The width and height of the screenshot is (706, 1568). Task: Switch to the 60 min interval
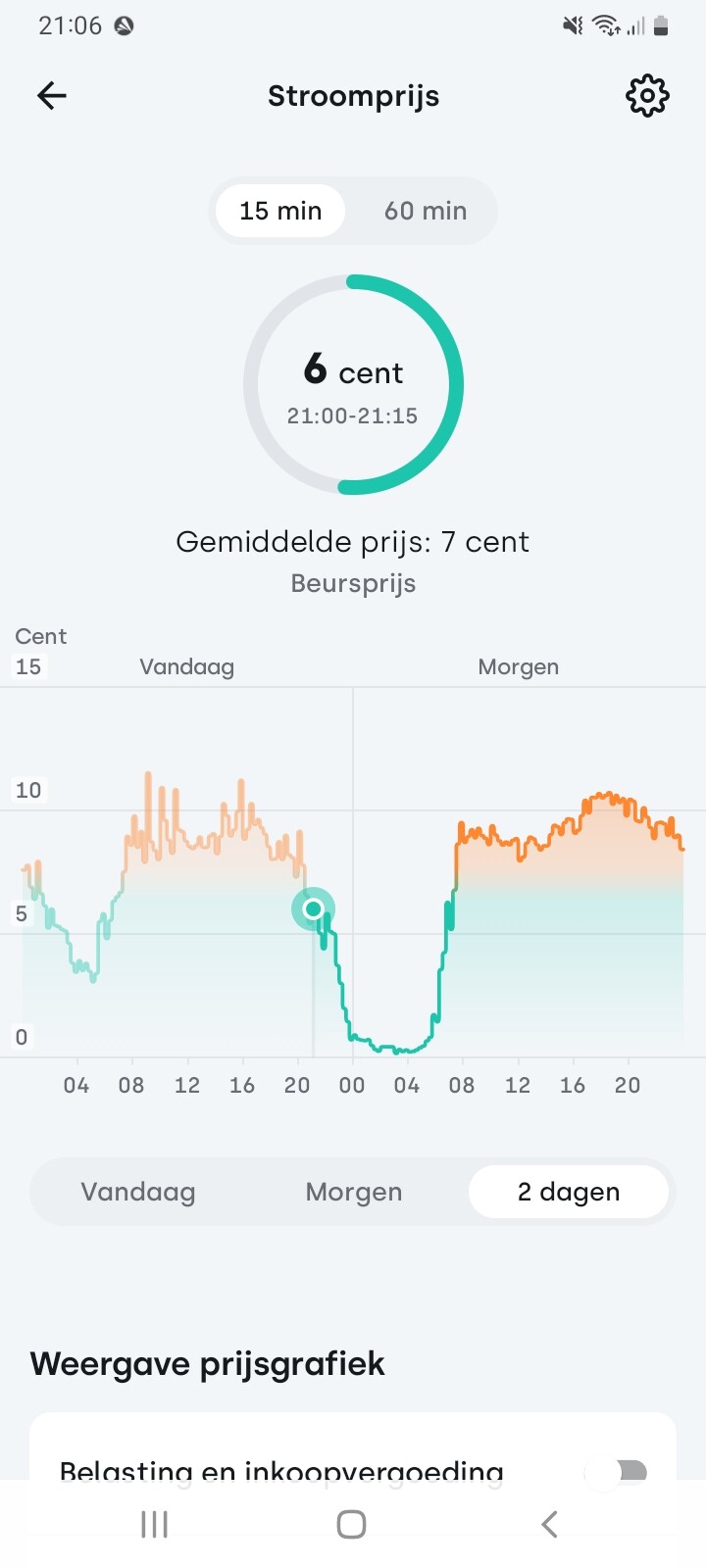425,211
